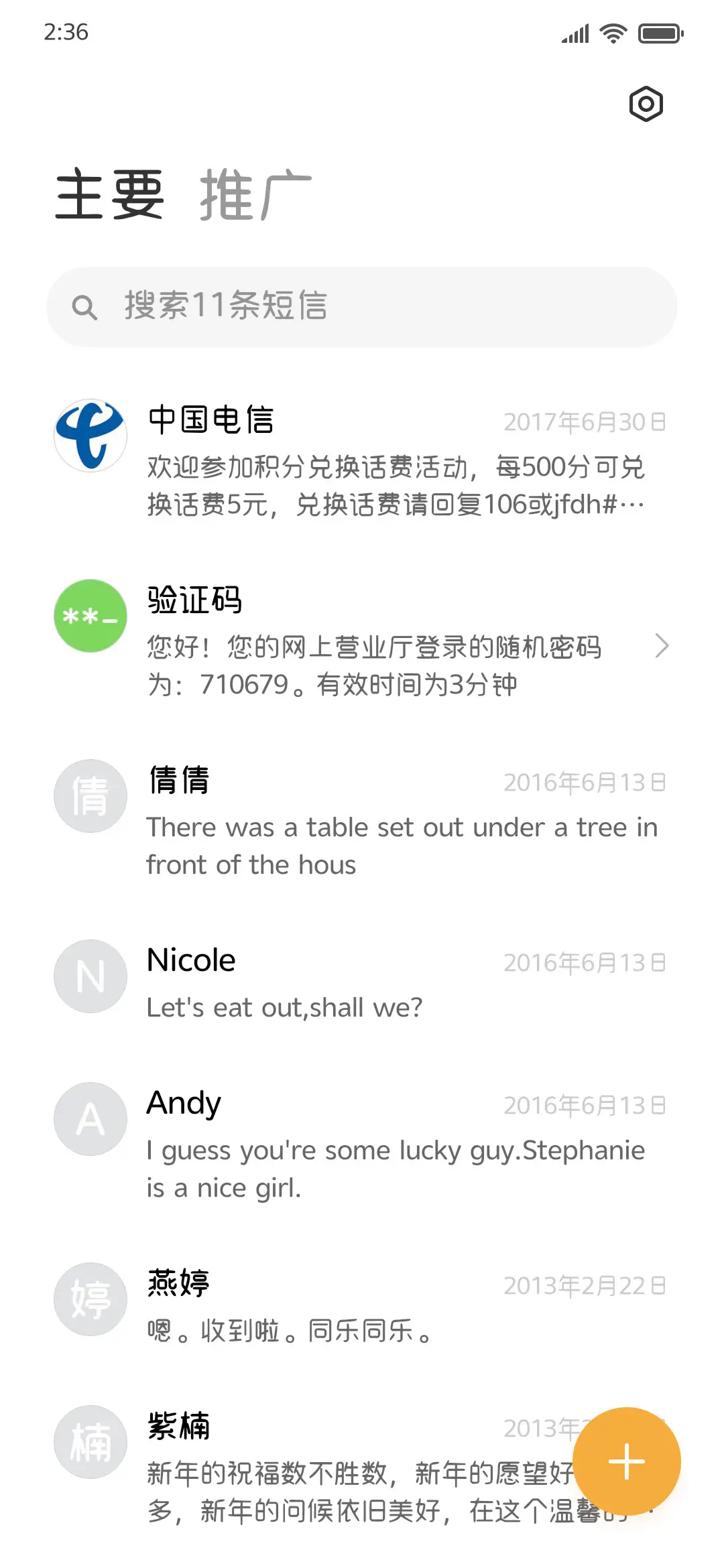Tap the green verification code avatar

(90, 615)
